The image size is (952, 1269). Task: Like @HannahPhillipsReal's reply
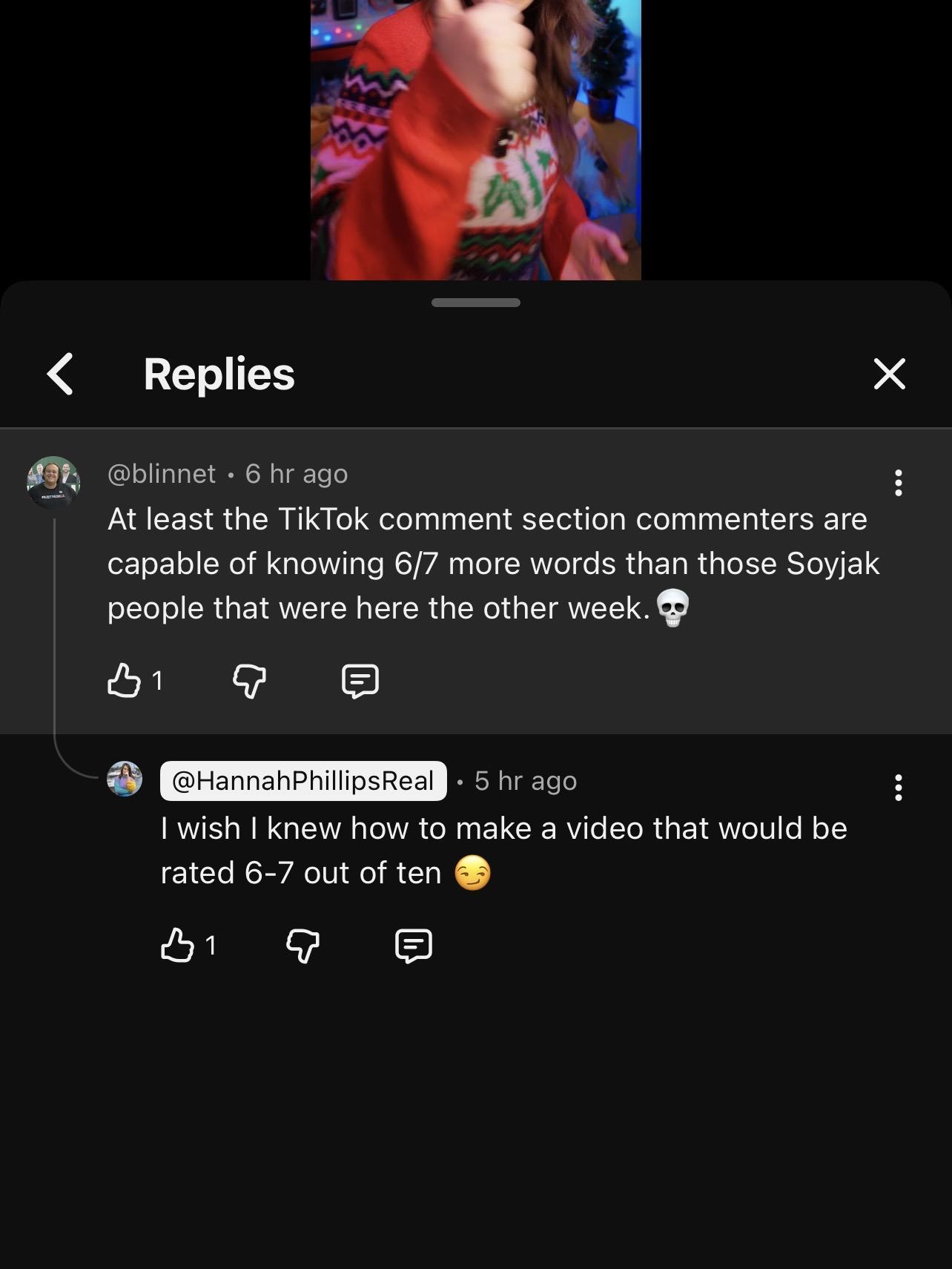tap(177, 946)
